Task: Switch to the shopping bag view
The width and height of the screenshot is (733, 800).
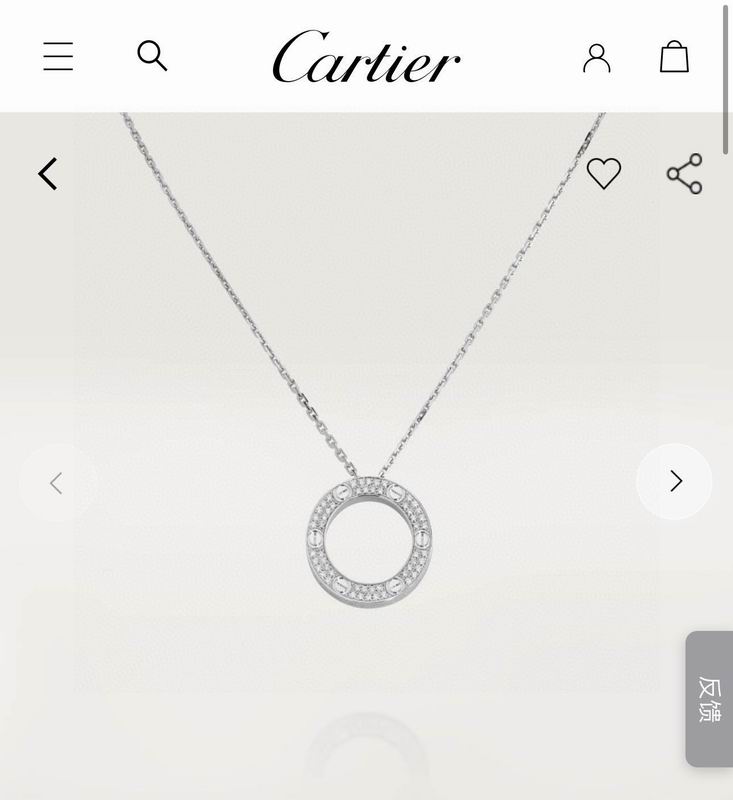Action: tap(673, 57)
